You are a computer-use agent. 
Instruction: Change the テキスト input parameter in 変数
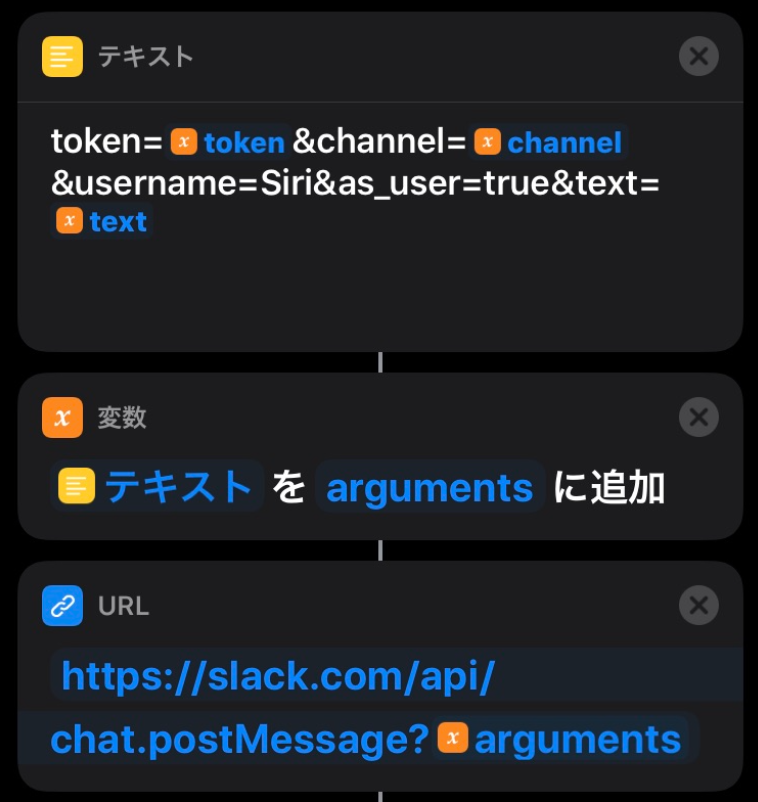tap(160, 487)
